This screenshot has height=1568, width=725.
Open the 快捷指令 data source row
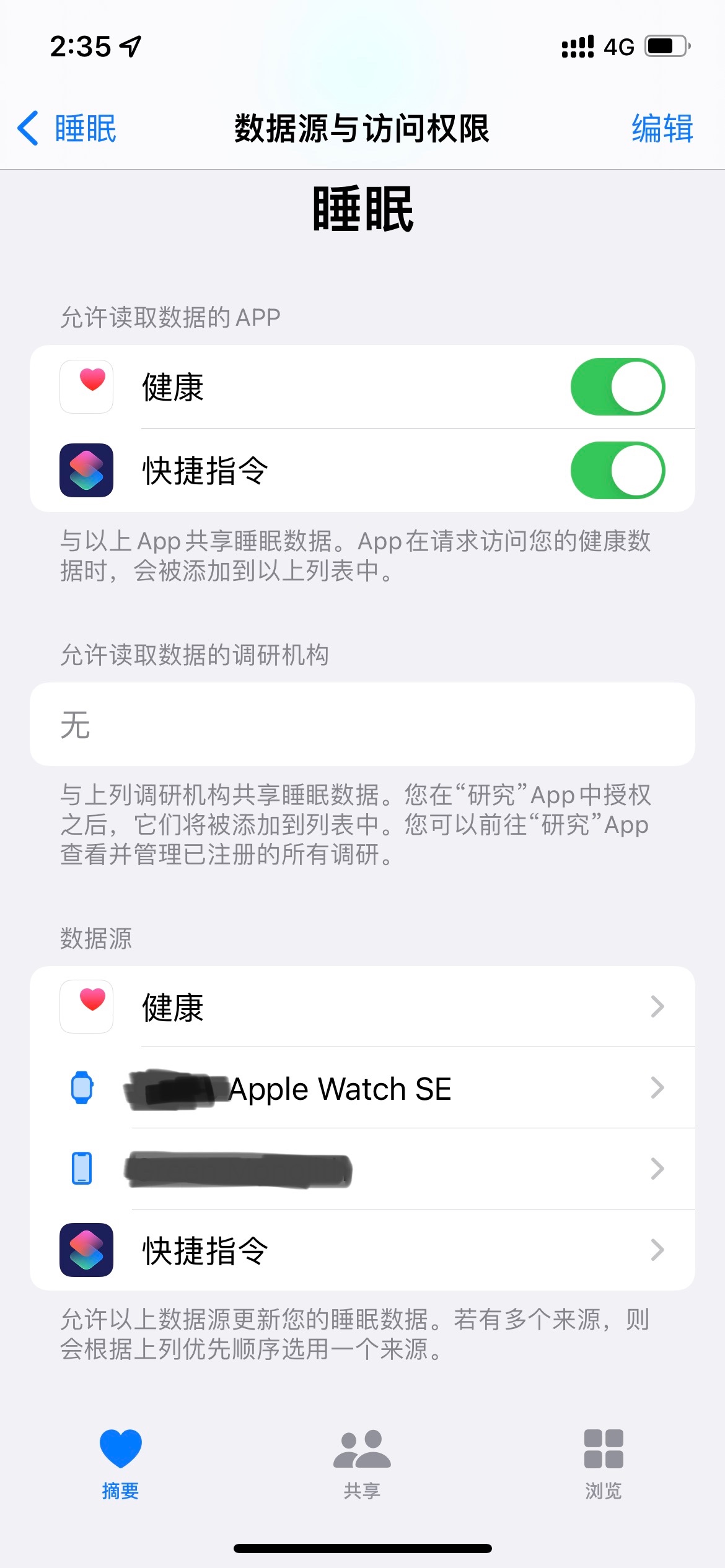(x=362, y=1250)
